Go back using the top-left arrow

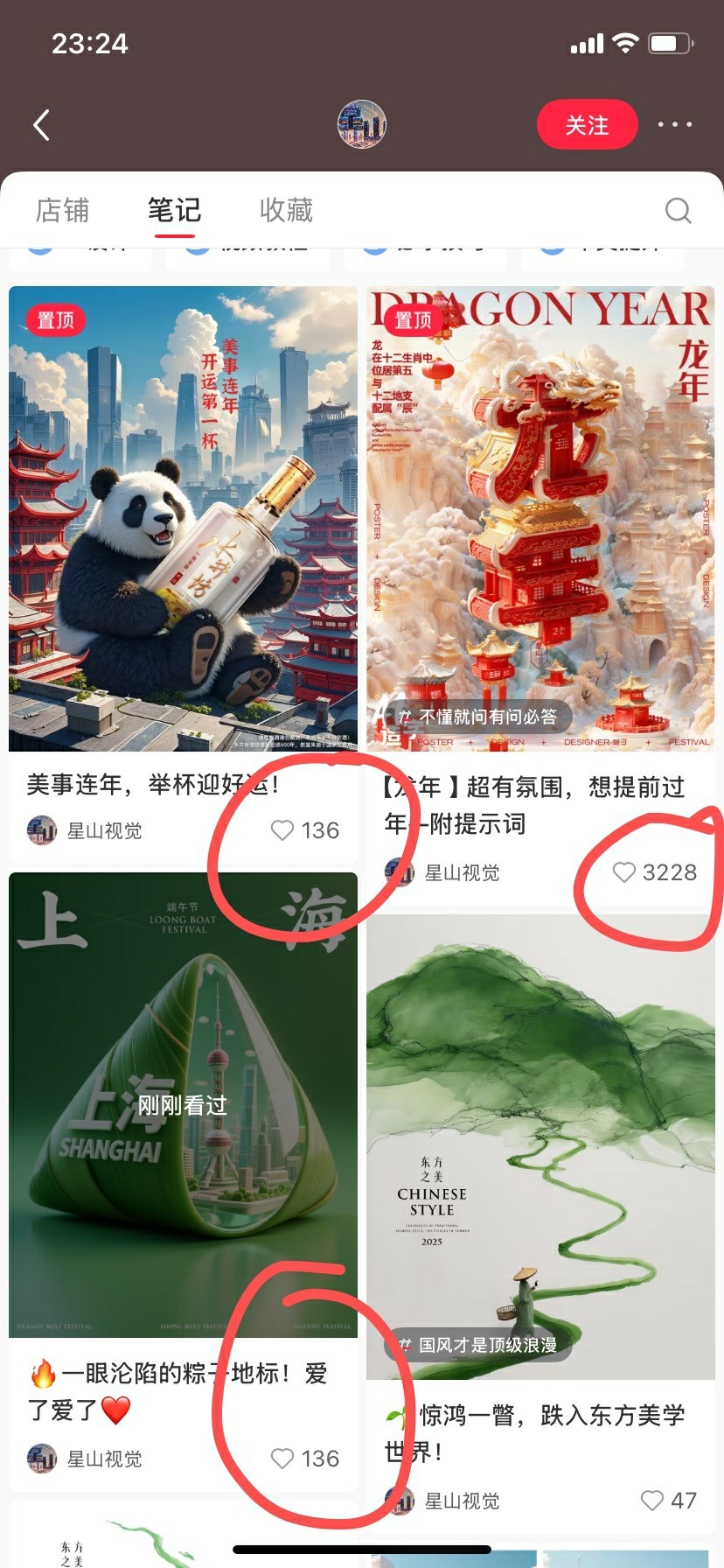41,125
